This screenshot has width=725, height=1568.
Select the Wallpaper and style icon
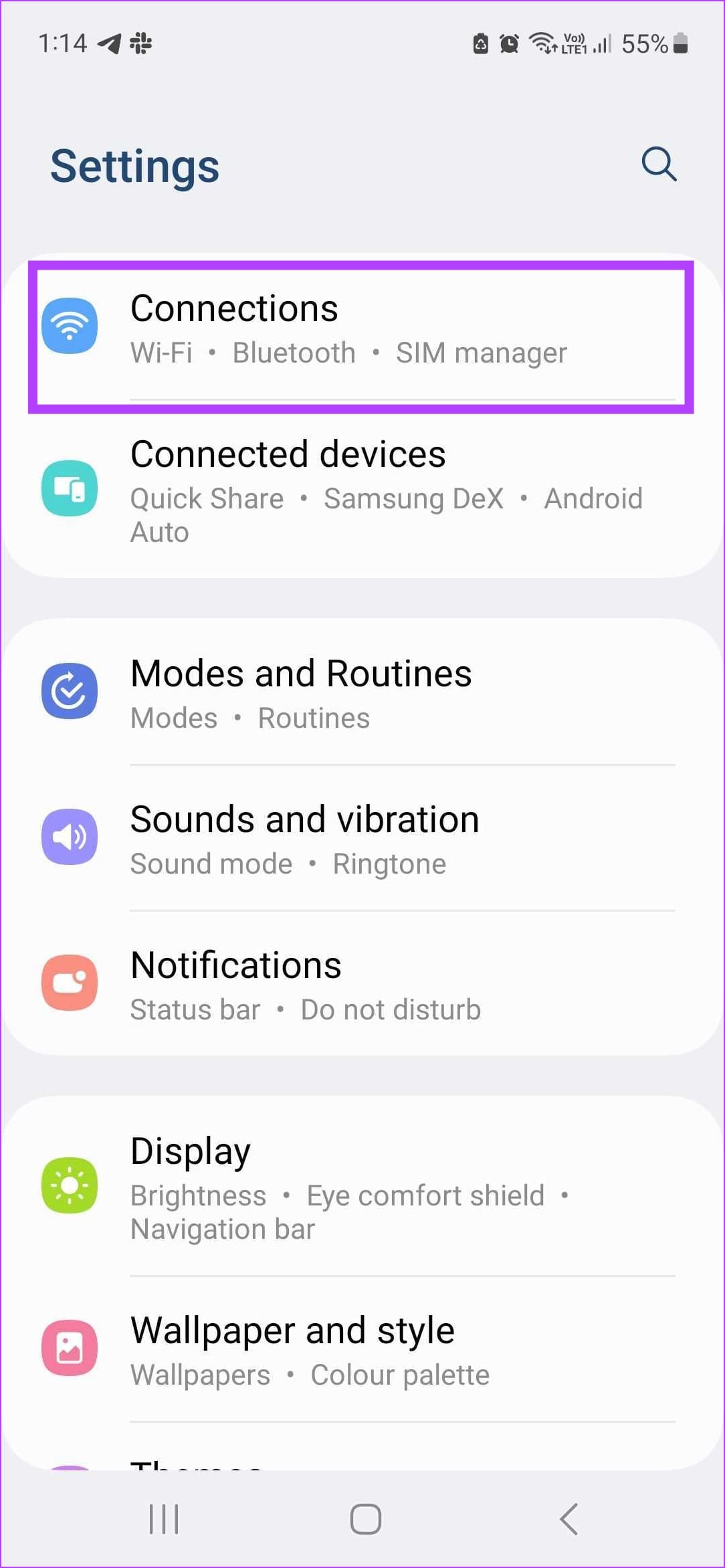[69, 1348]
